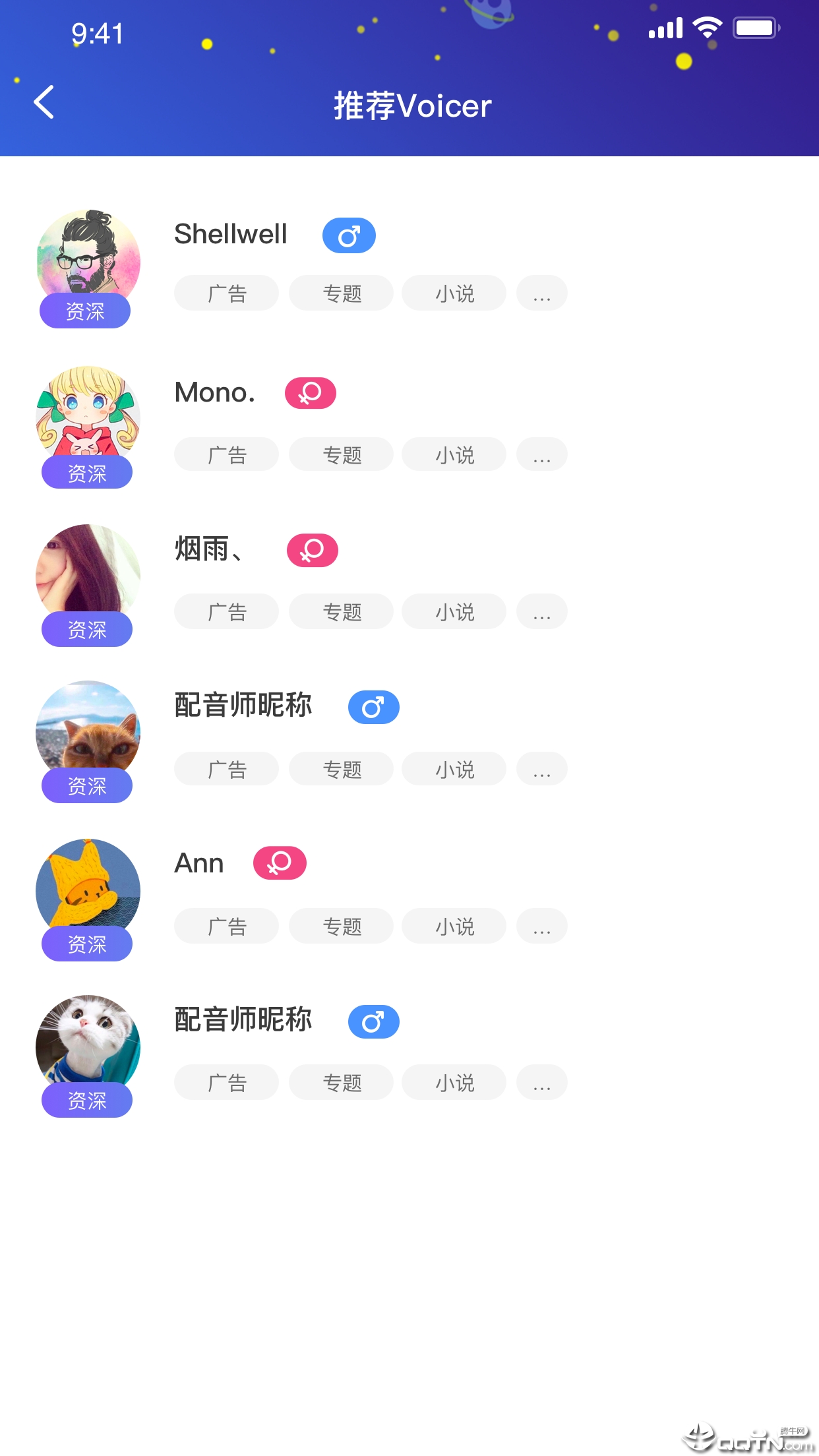Tap the female gender badge next to Ann
Image resolution: width=819 pixels, height=1456 pixels.
[x=280, y=863]
